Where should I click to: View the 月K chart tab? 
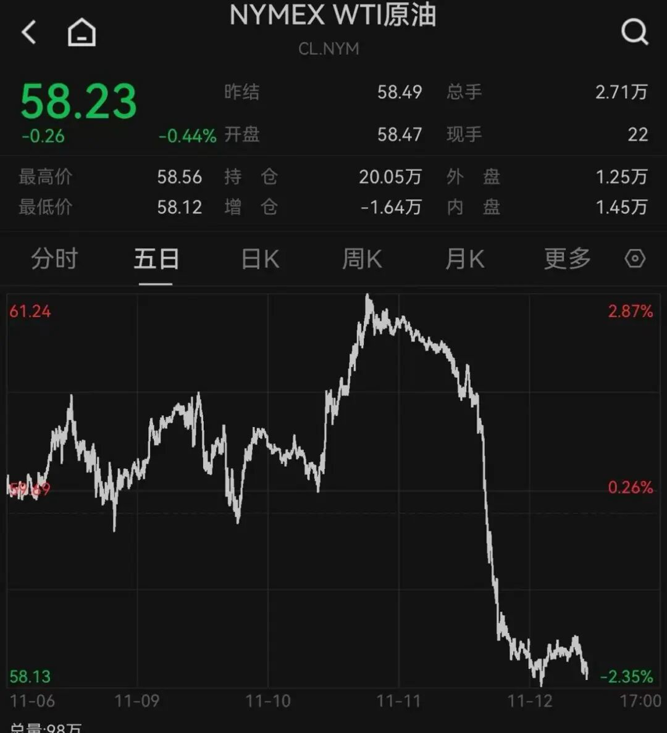coord(464,259)
